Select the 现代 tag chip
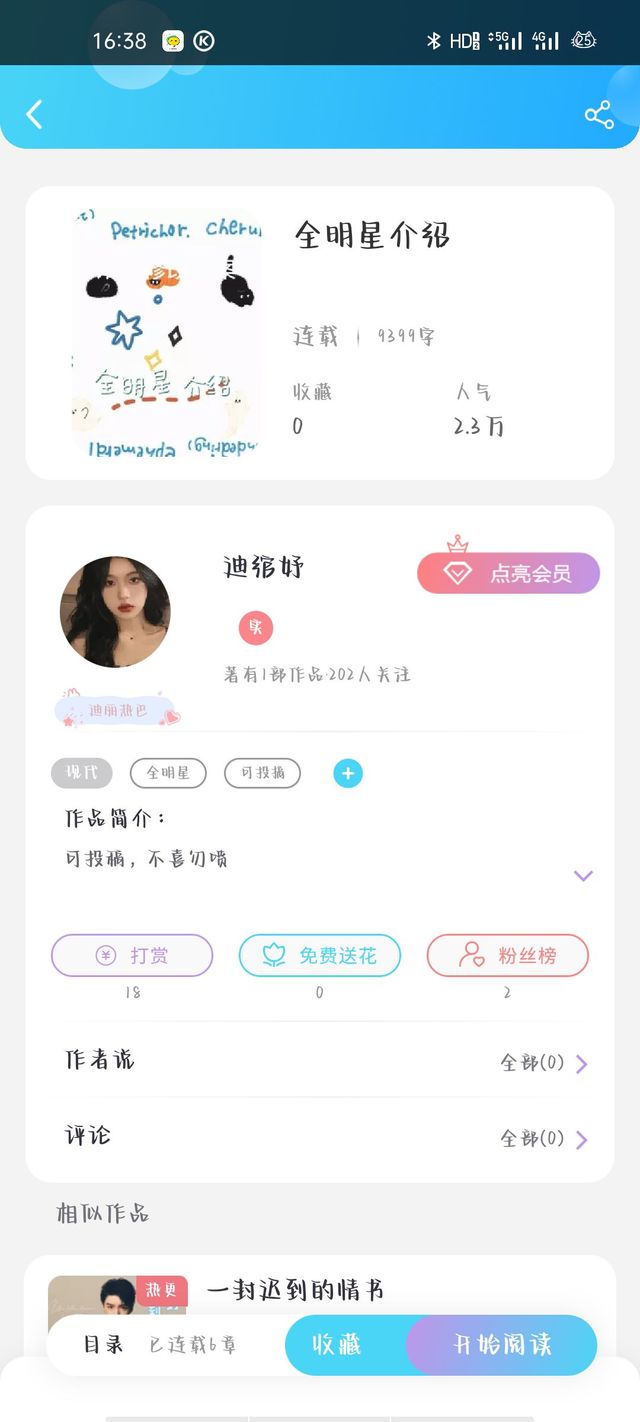This screenshot has width=640, height=1422. (82, 773)
